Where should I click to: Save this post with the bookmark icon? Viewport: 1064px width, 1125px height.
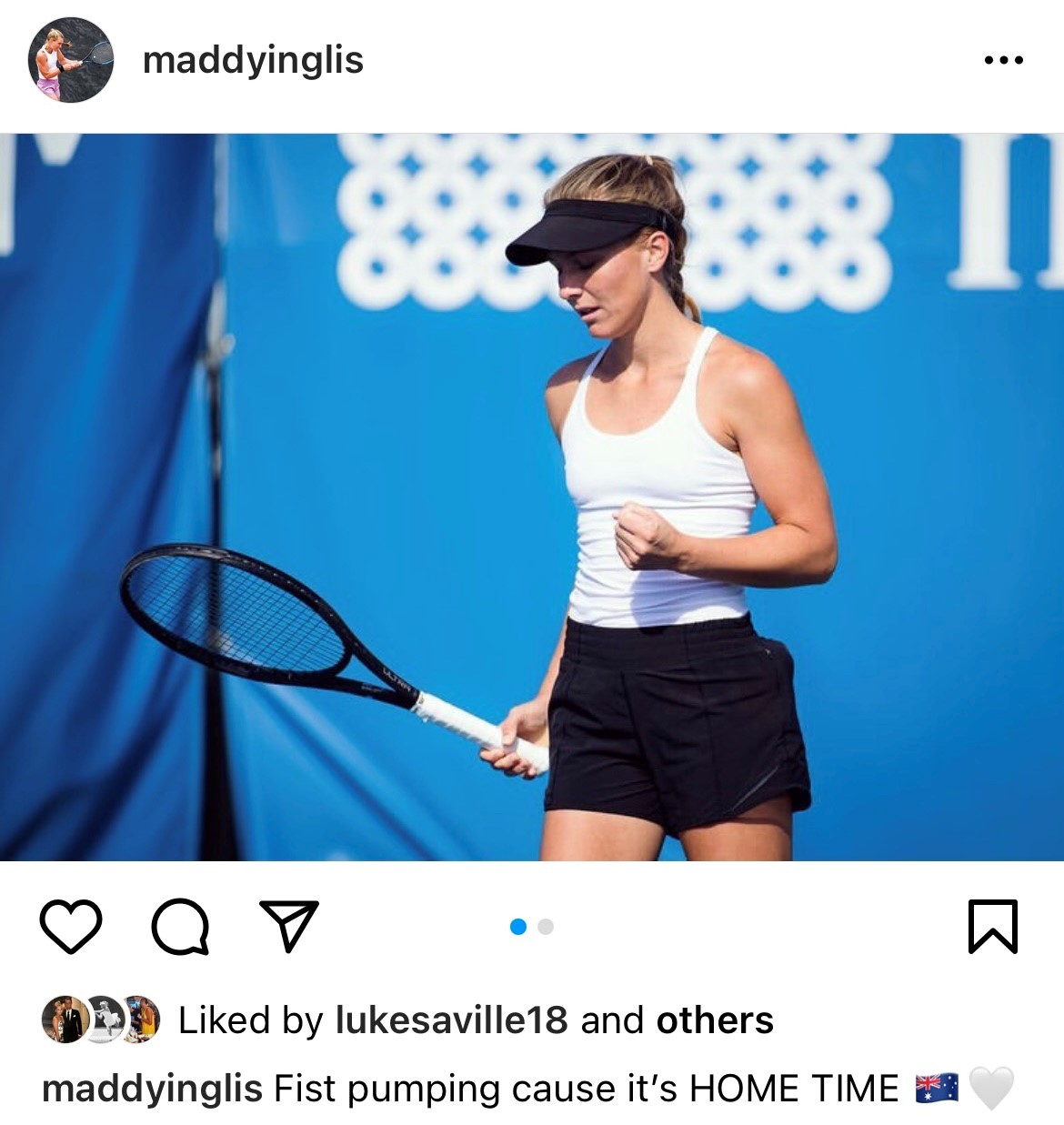tap(992, 926)
